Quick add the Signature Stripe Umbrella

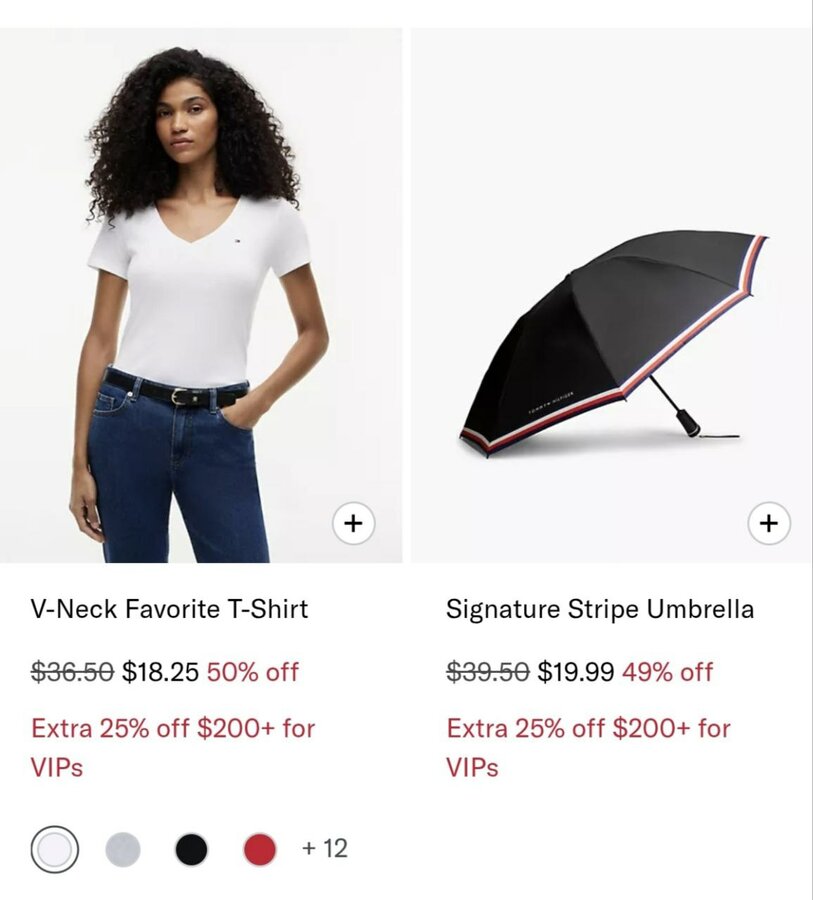click(768, 523)
